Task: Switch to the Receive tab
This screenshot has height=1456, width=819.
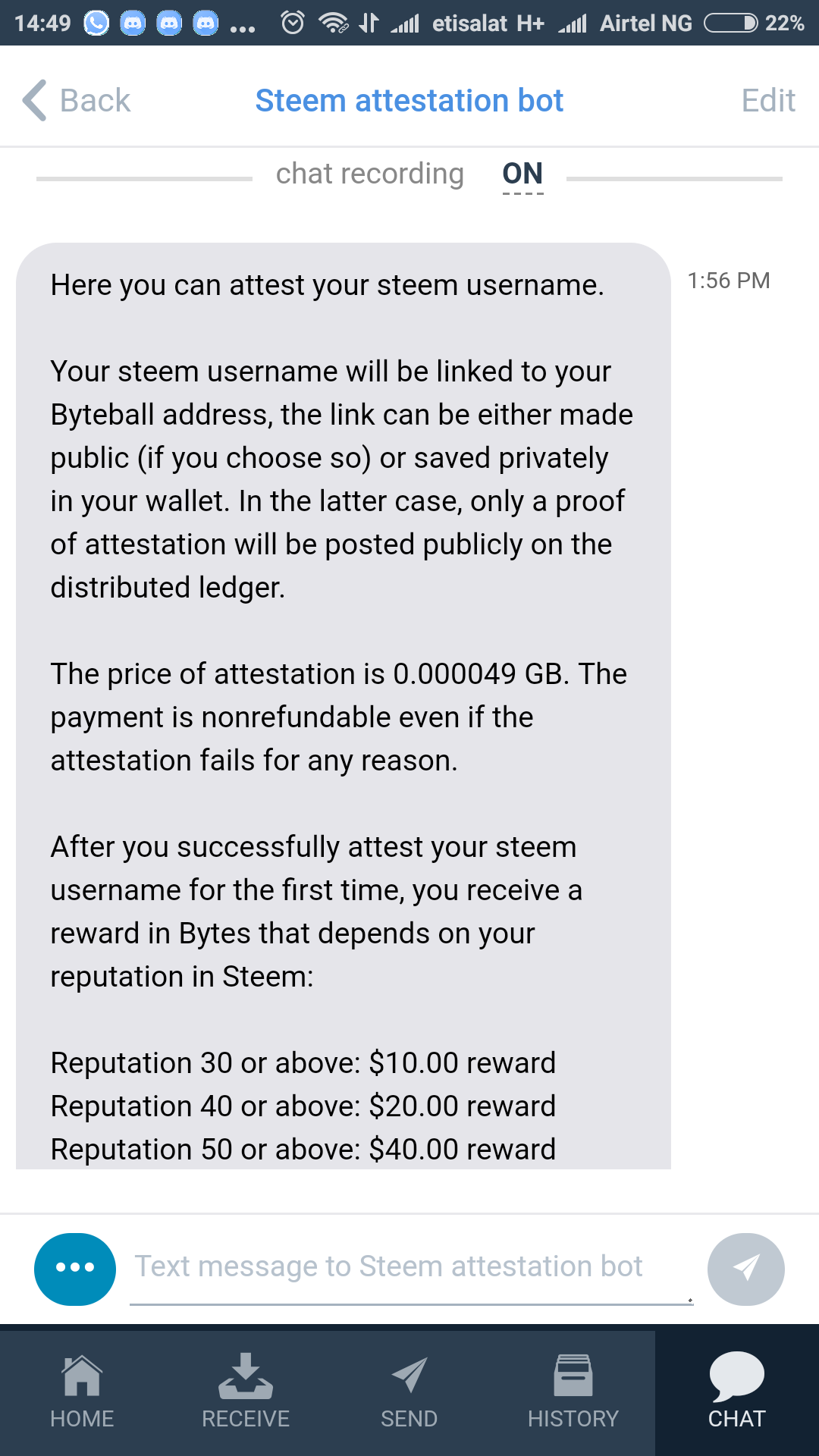Action: point(246,1392)
